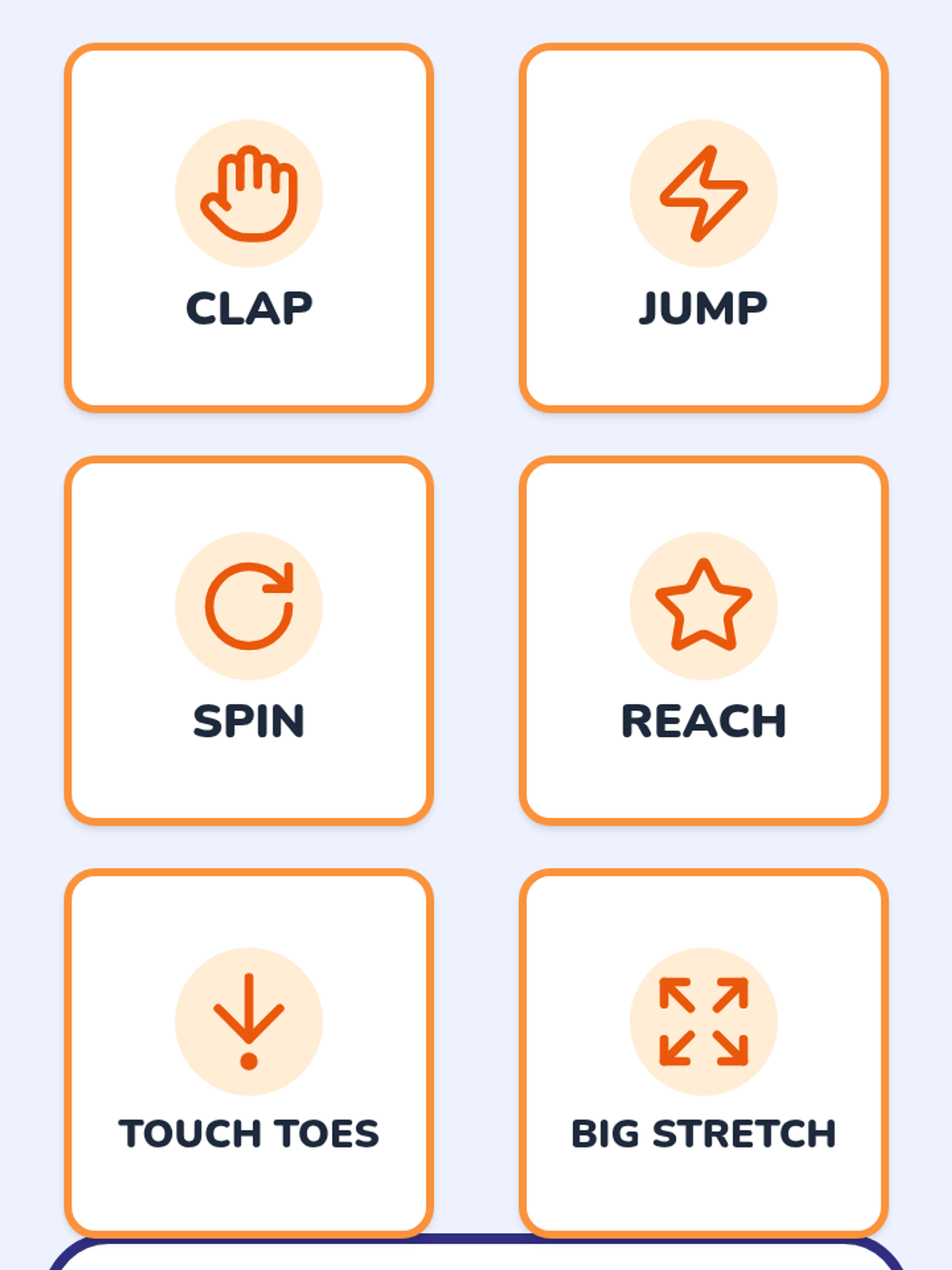Select the CLAP card
Image resolution: width=952 pixels, height=1270 pixels.
click(248, 228)
